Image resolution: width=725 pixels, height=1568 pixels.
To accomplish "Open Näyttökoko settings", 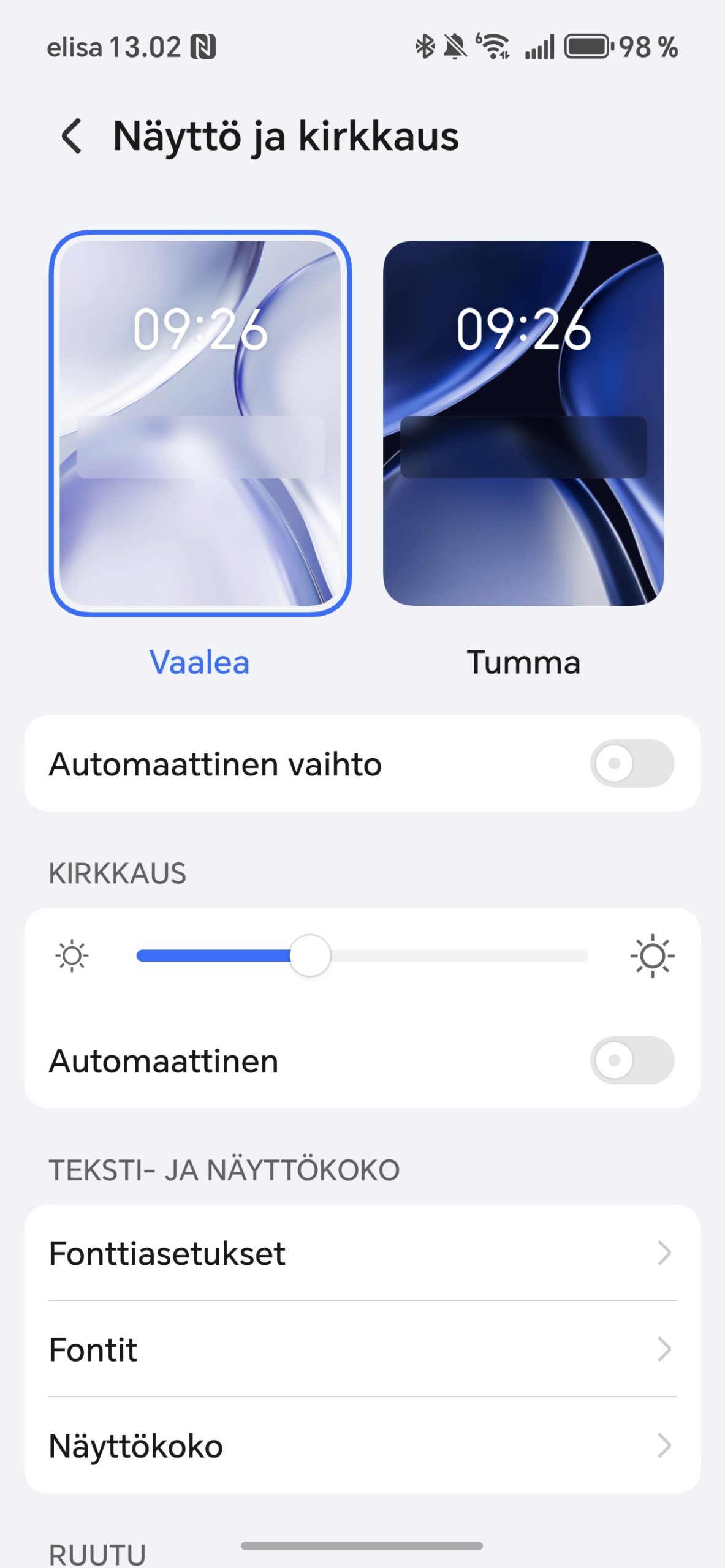I will 362,1445.
